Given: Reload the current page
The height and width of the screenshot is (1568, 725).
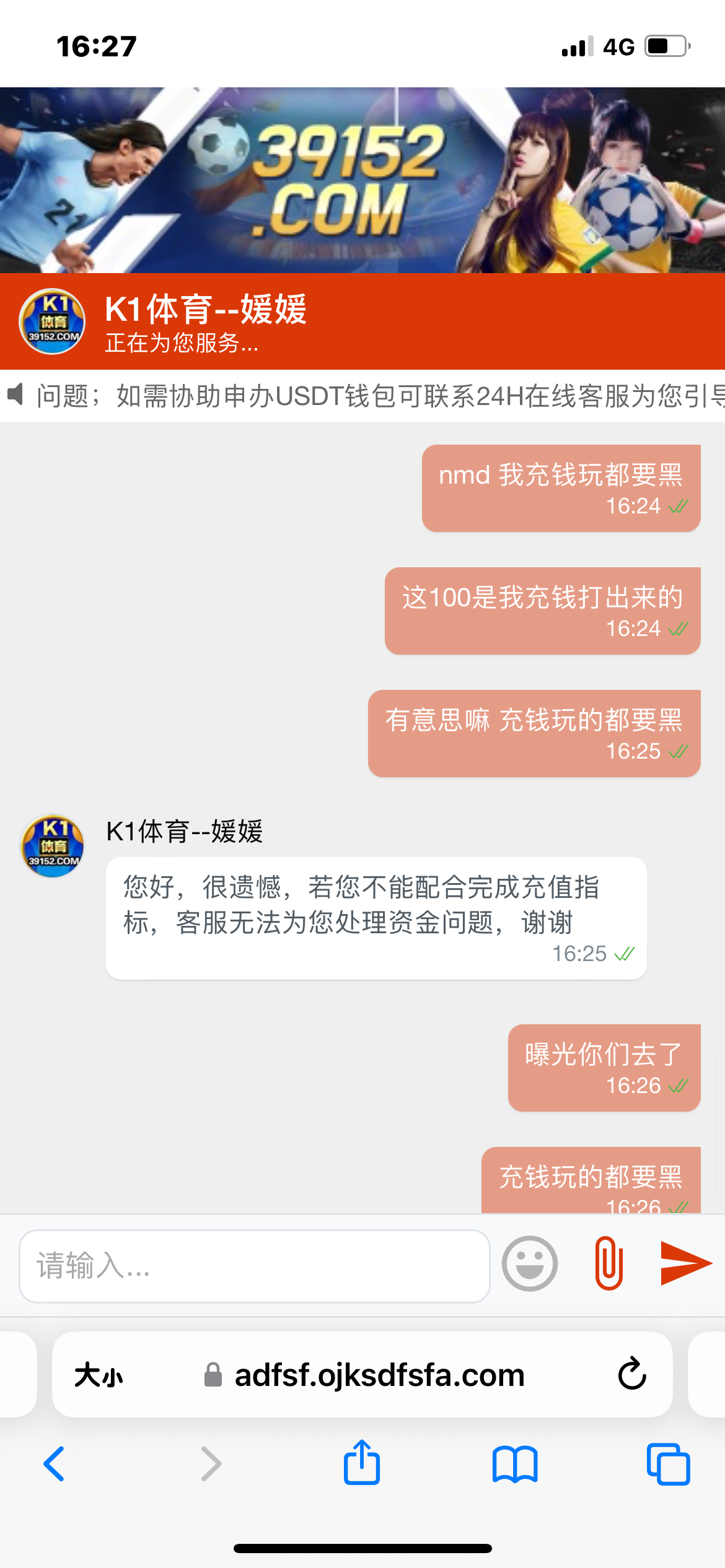Looking at the screenshot, I should 632,1374.
